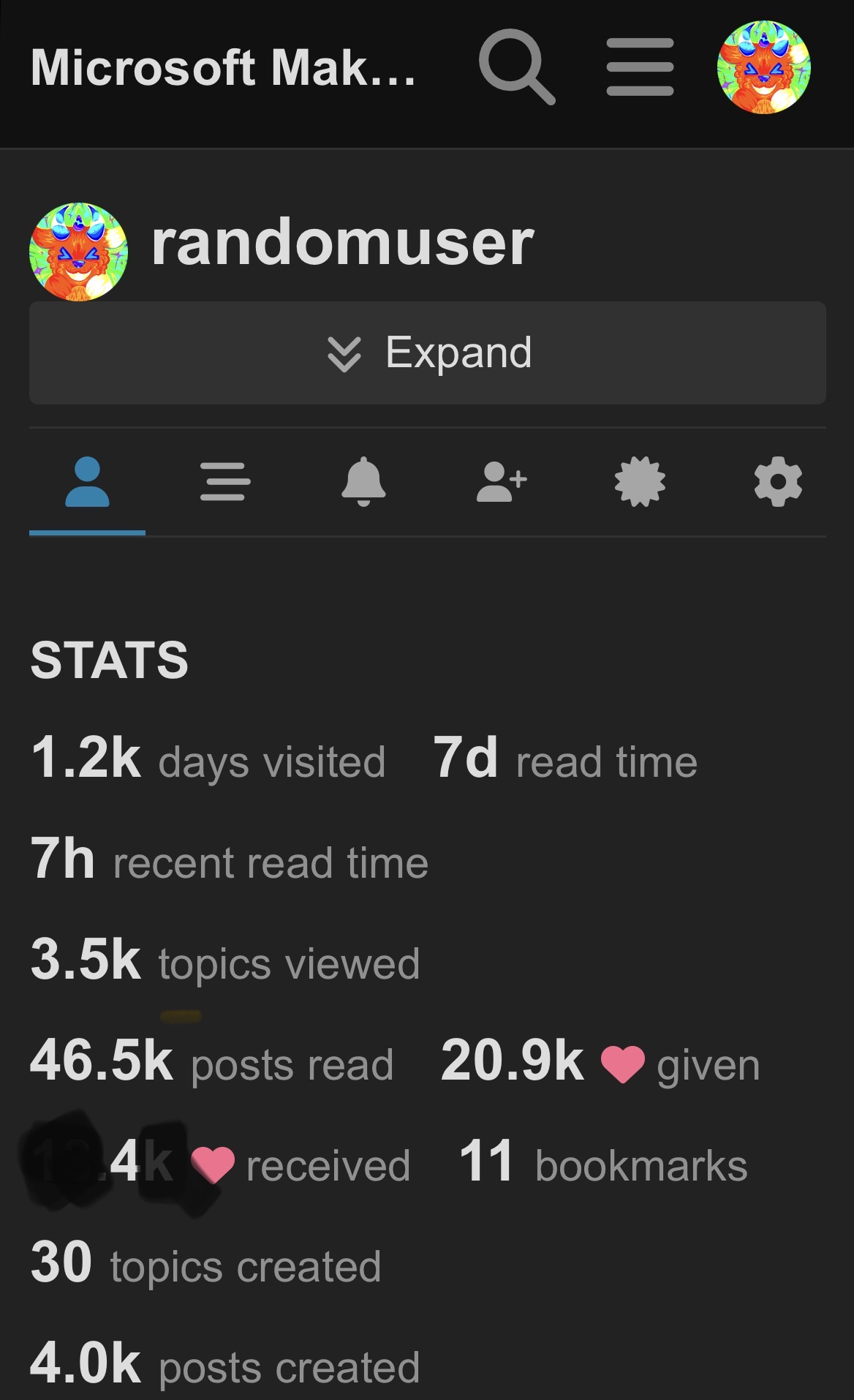Open the 11 bookmarks link
This screenshot has height=1400, width=854.
603,1163
